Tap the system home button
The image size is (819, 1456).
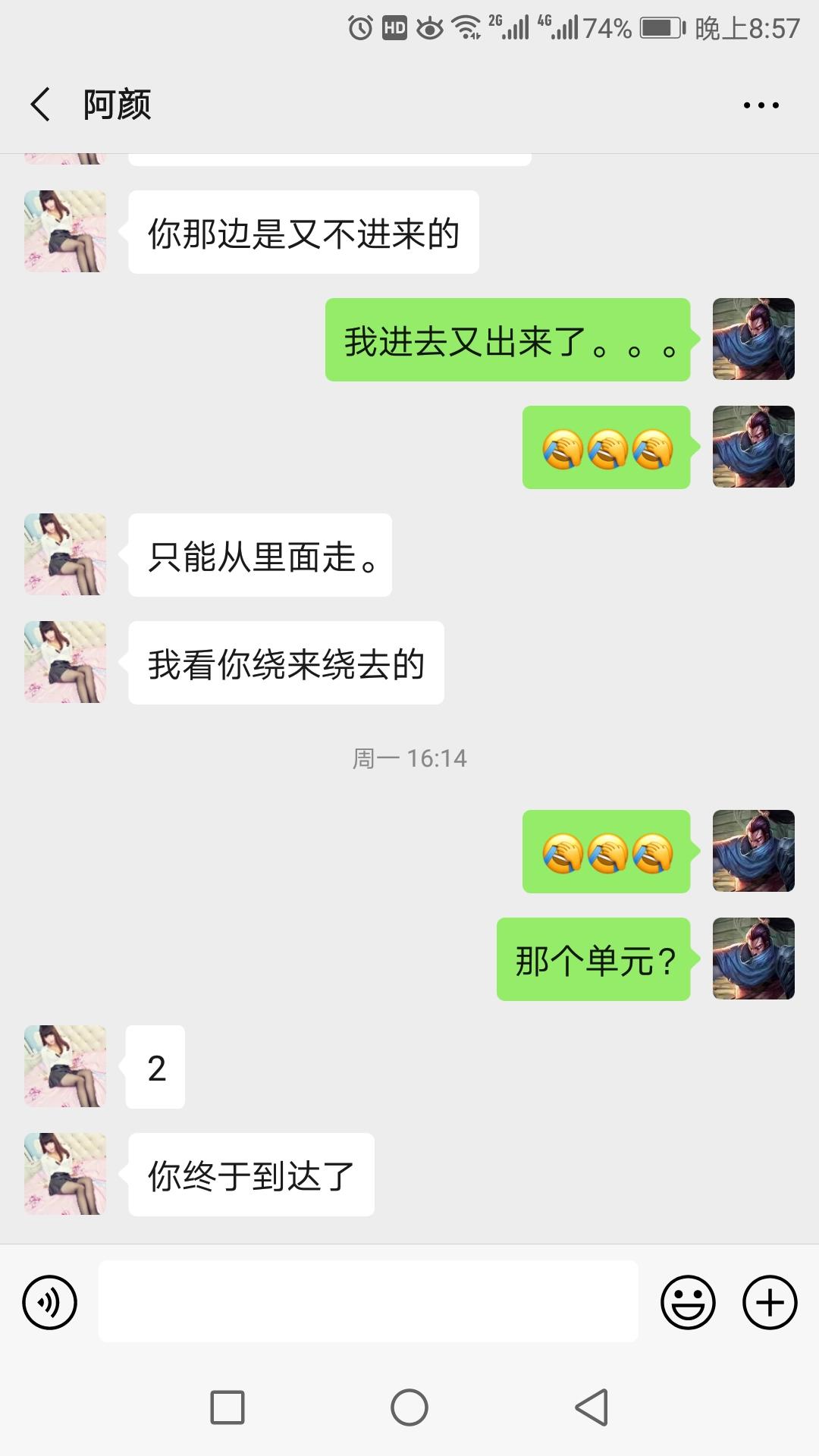pos(409,1408)
